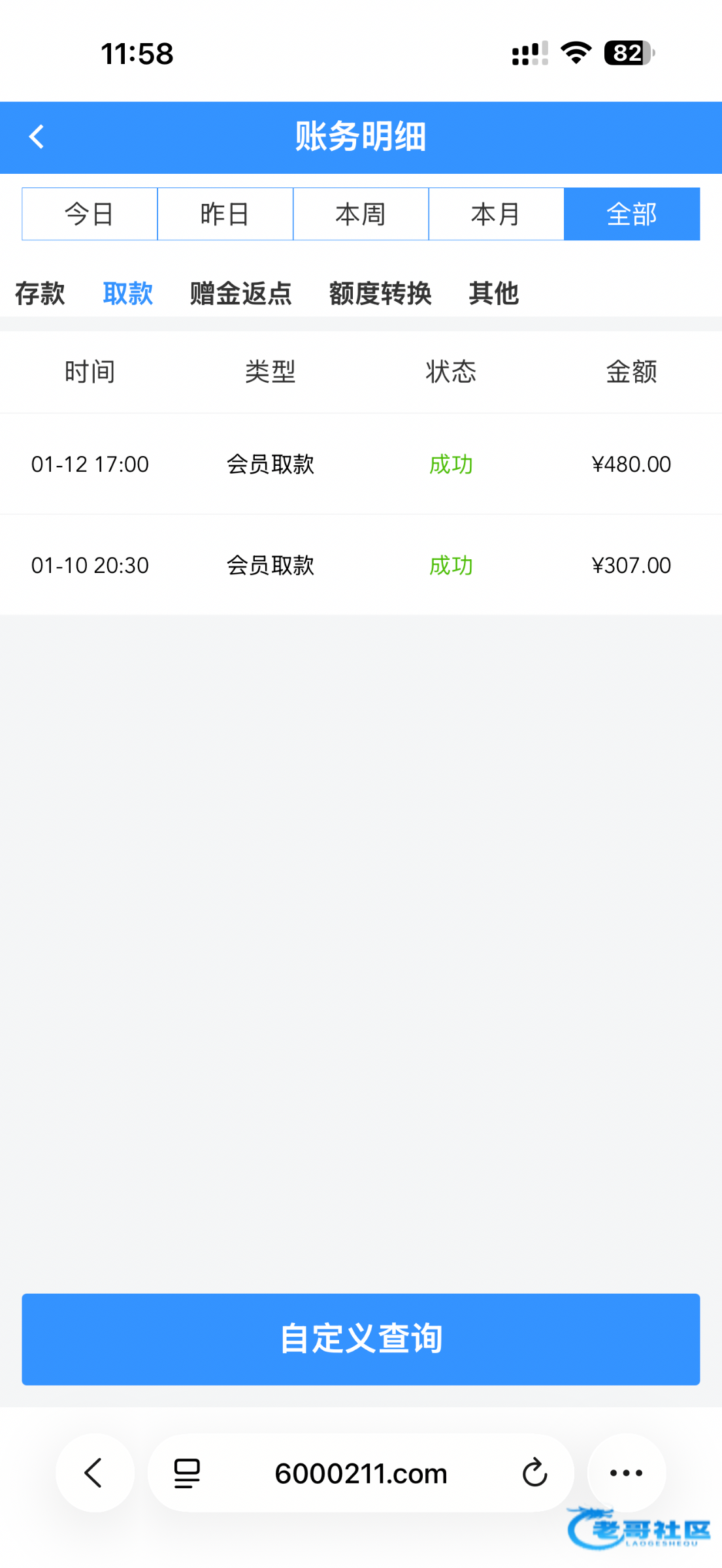Open the 取款 records tab
The height and width of the screenshot is (1568, 722).
pos(127,293)
